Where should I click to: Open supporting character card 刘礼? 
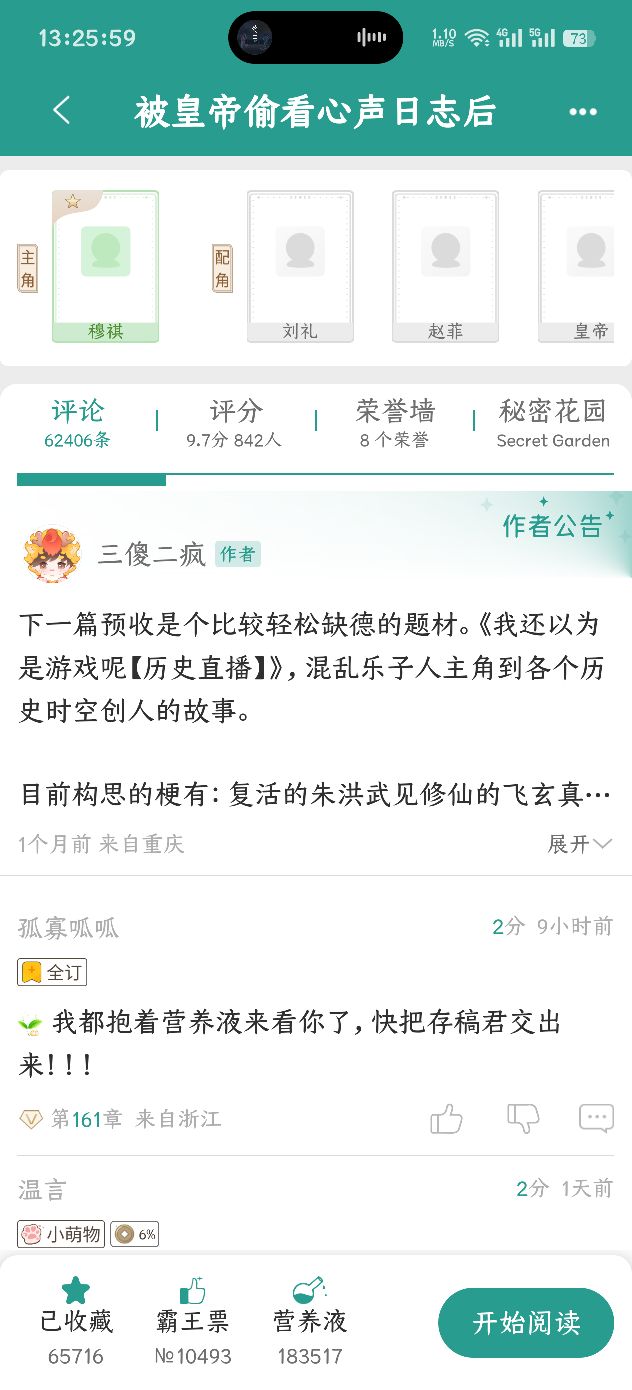pos(300,266)
